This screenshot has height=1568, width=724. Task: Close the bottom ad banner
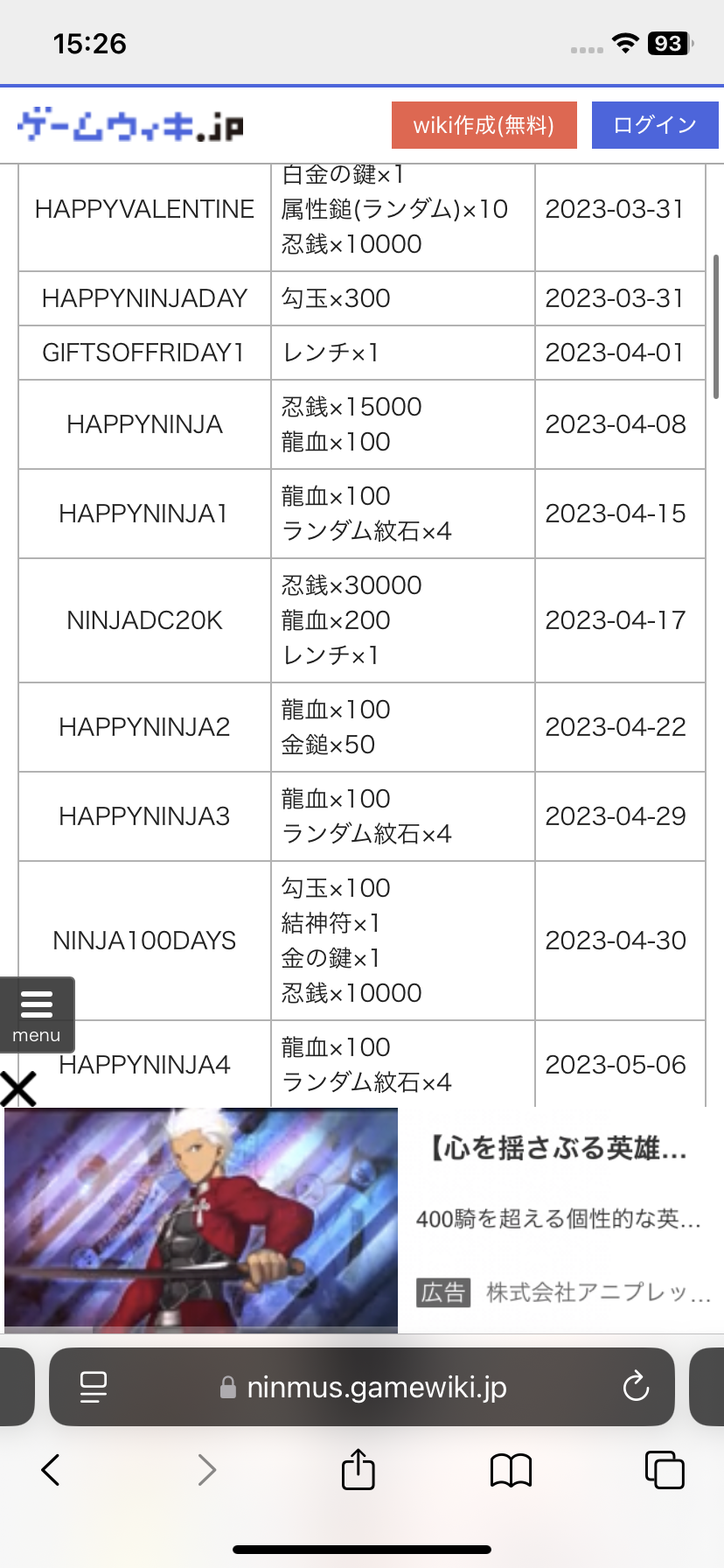(17, 1089)
